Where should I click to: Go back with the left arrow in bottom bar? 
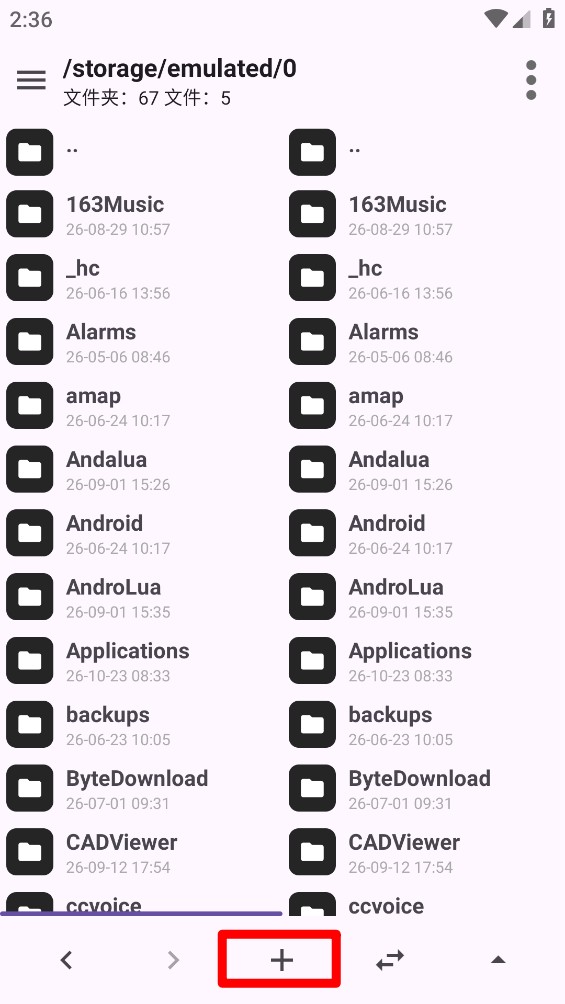tap(66, 960)
